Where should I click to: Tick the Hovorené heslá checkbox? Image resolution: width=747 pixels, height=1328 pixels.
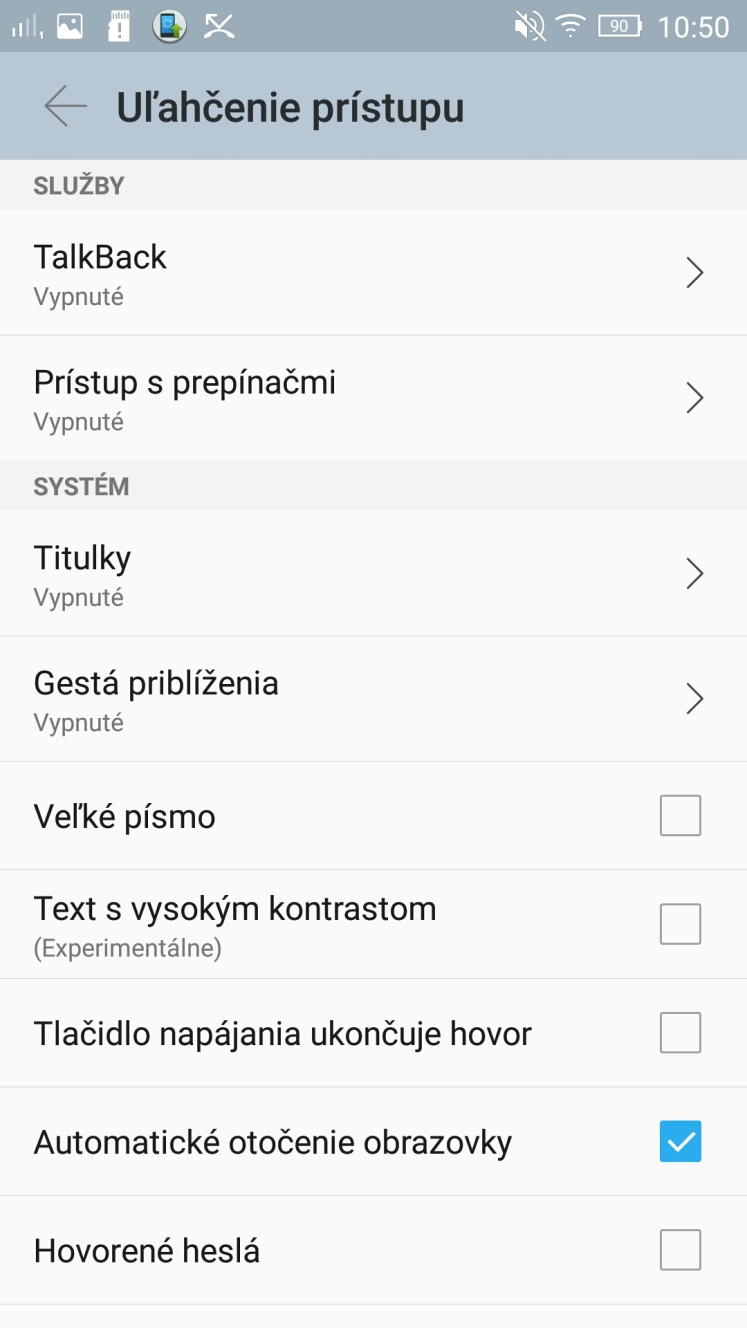coord(680,1250)
